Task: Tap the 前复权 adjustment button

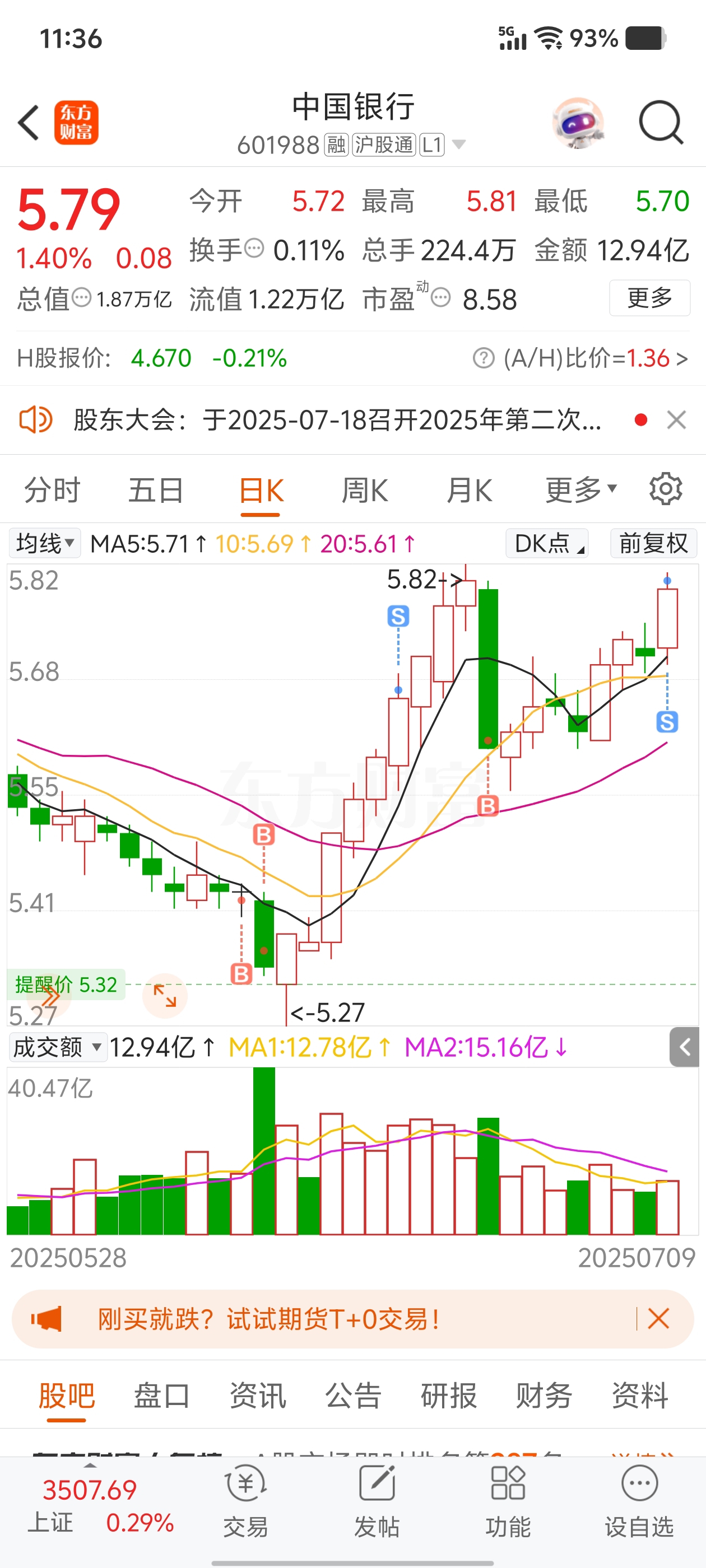Action: pyautogui.click(x=653, y=543)
